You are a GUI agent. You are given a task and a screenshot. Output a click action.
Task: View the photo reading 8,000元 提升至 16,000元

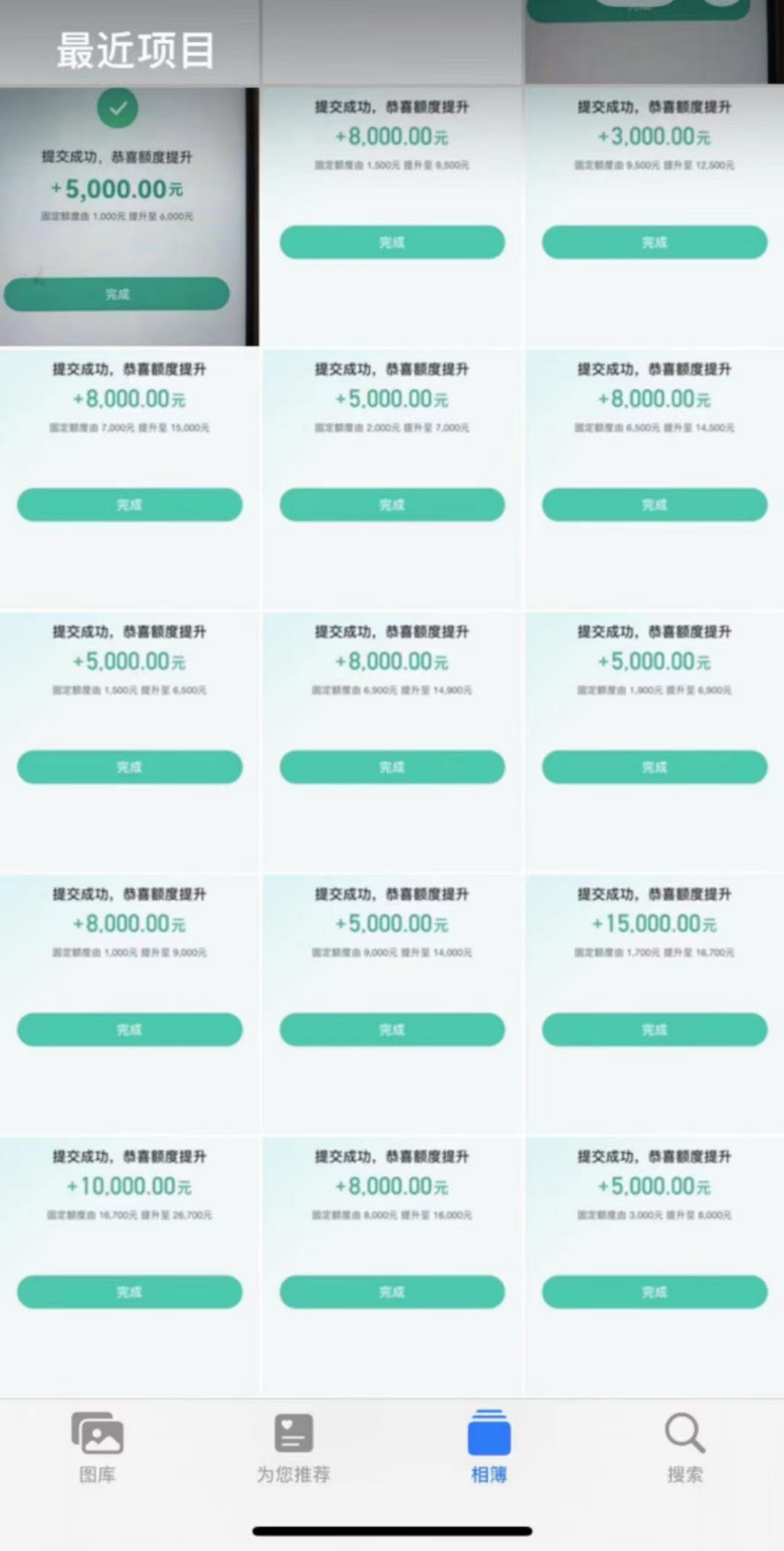coord(392,1266)
